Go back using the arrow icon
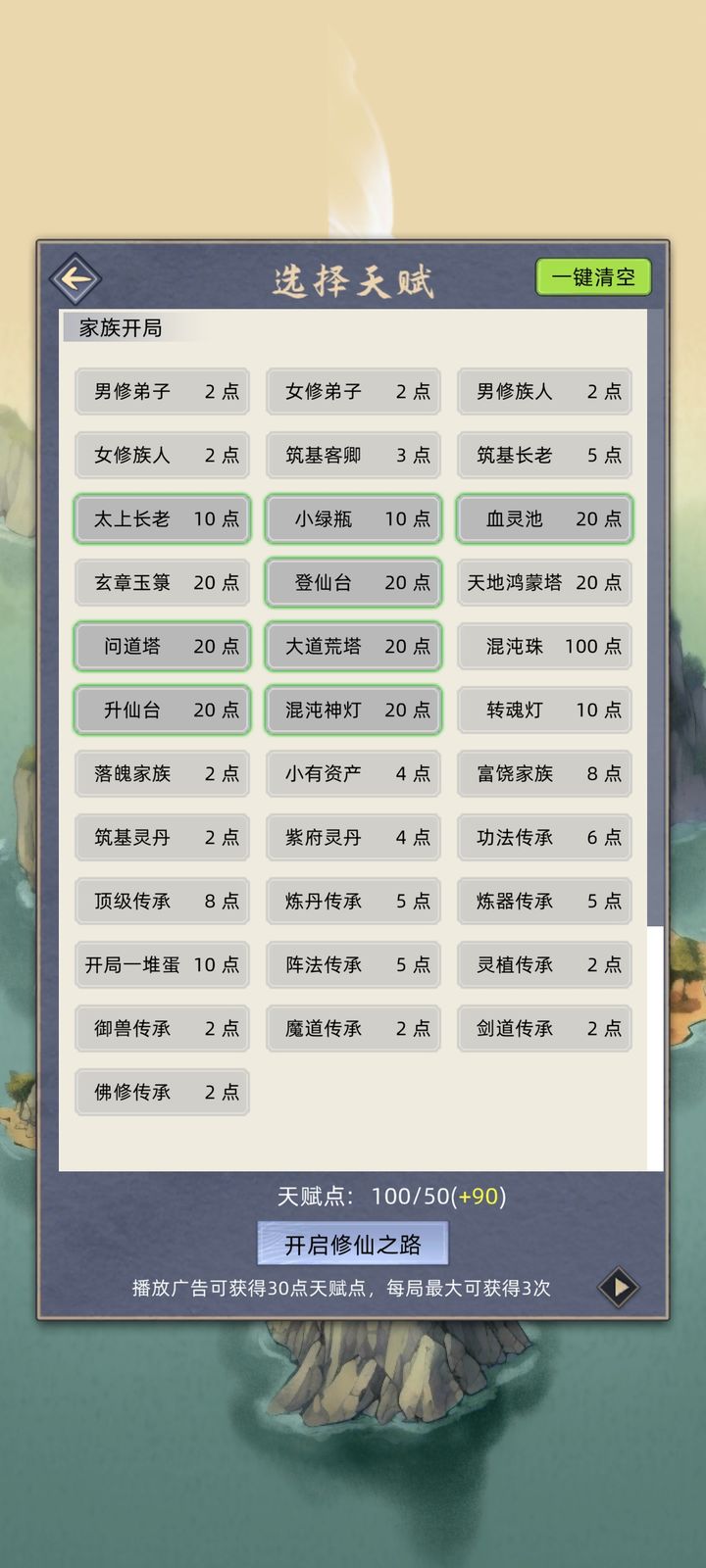This screenshot has height=1568, width=706. point(76,279)
